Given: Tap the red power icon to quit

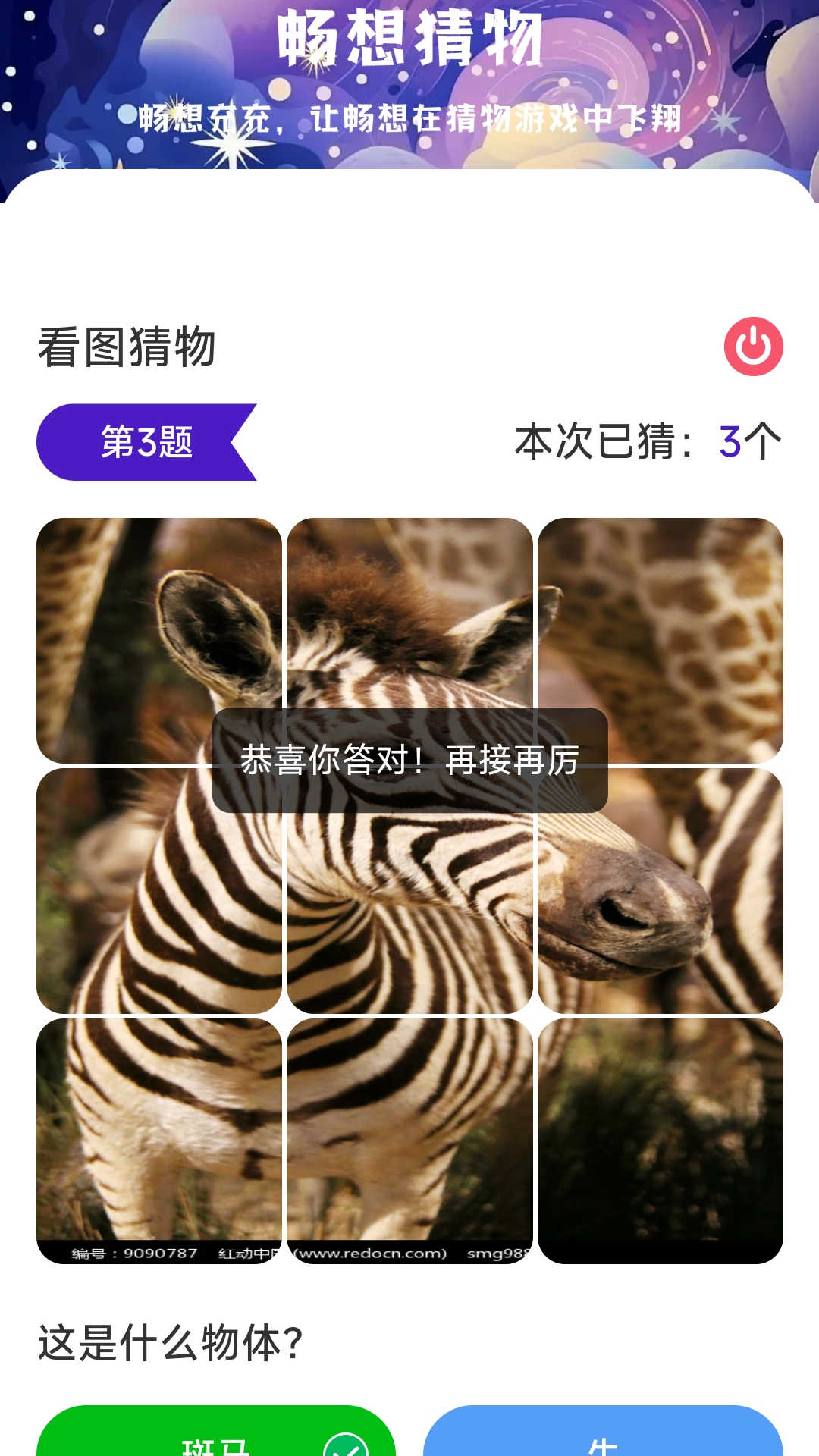Looking at the screenshot, I should (x=753, y=347).
